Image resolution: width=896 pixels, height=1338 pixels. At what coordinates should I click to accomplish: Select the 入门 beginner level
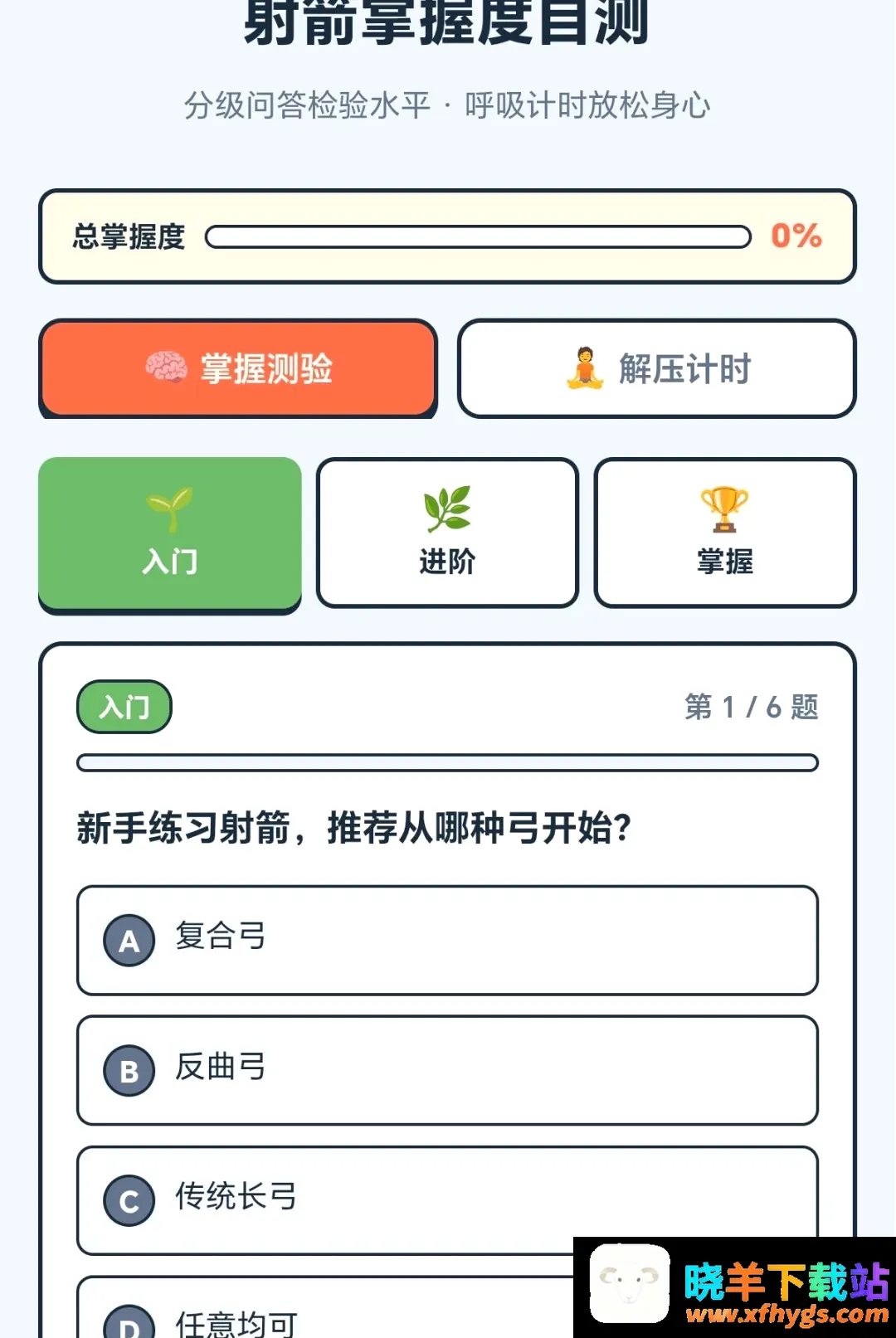pyautogui.click(x=170, y=534)
